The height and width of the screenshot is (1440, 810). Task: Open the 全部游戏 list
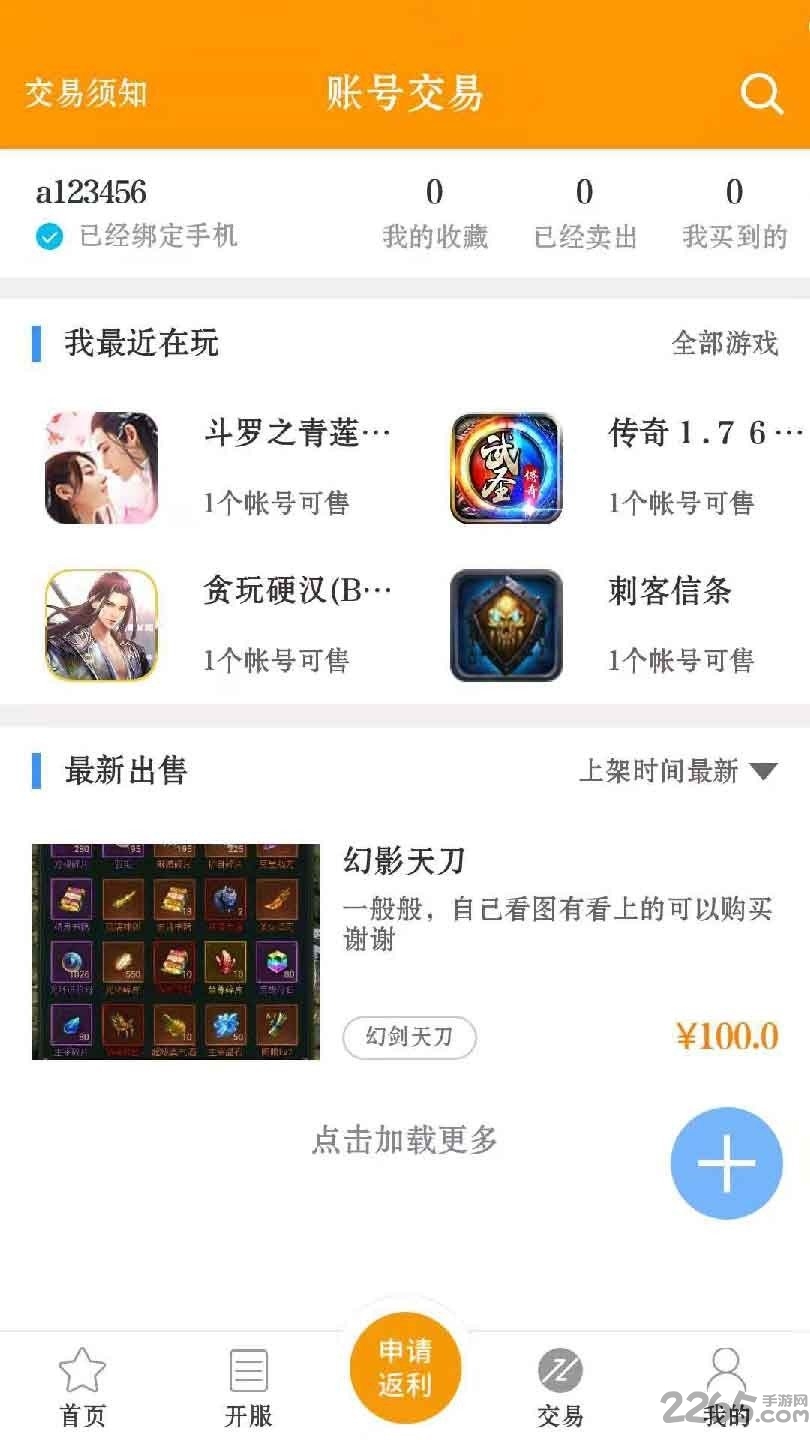coord(727,344)
